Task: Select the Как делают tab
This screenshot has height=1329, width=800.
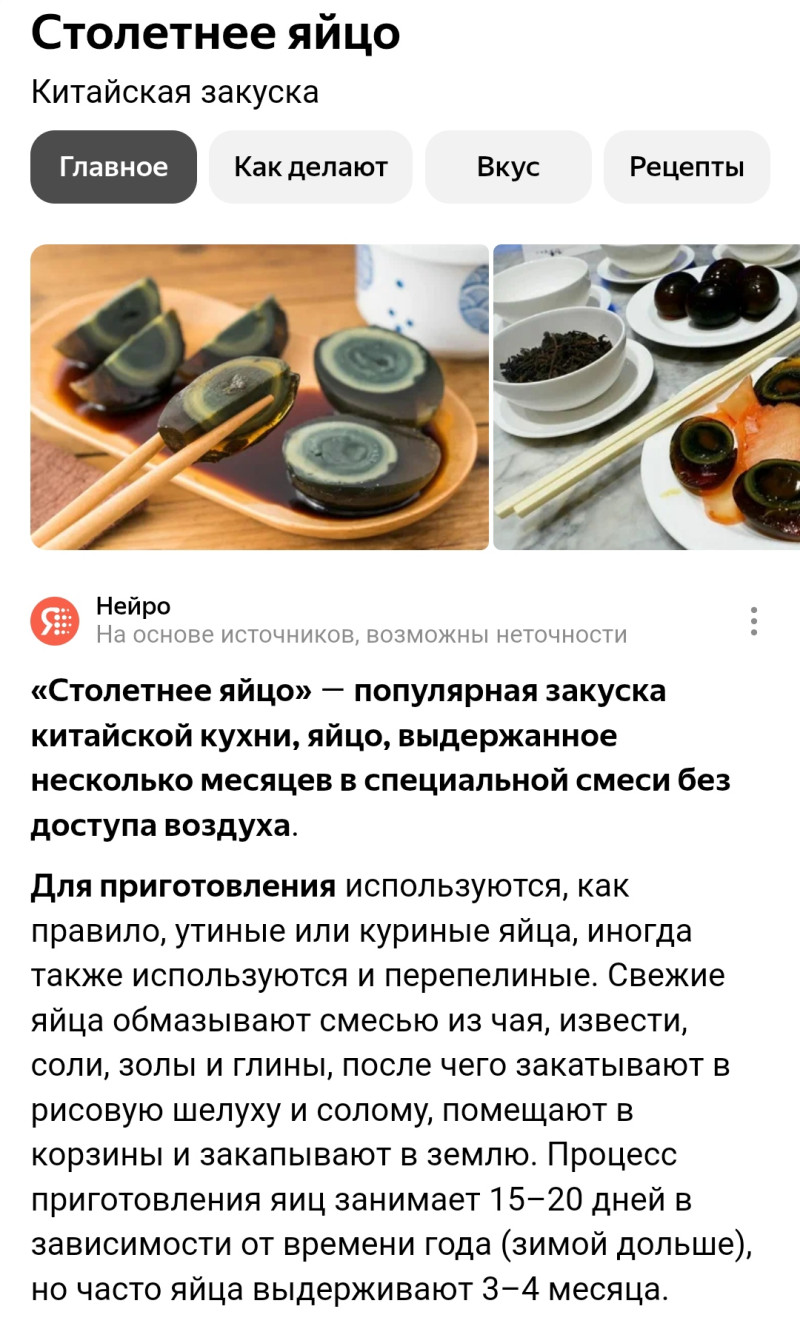Action: [x=310, y=167]
